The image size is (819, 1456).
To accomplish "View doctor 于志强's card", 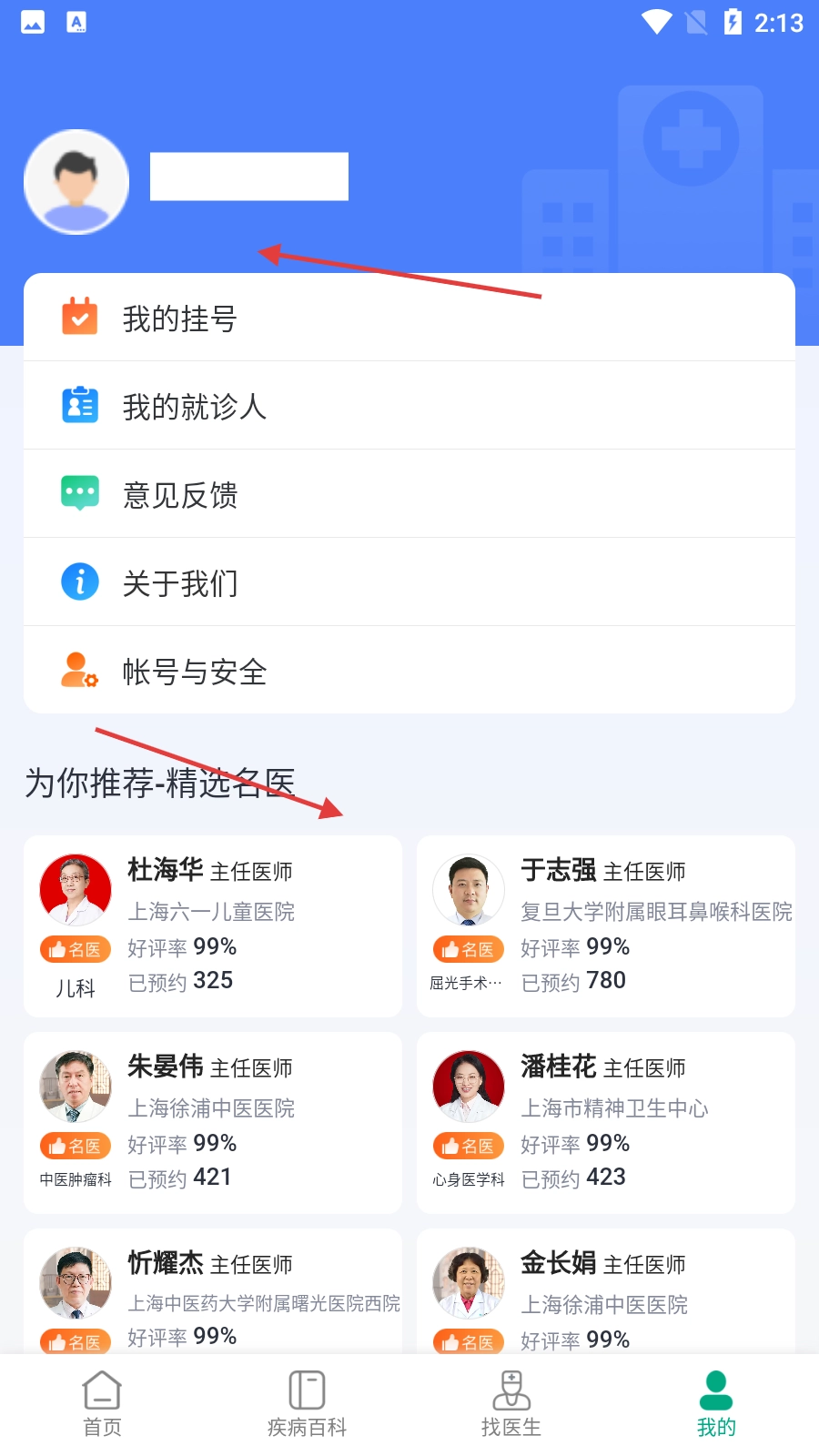I will pos(605,925).
